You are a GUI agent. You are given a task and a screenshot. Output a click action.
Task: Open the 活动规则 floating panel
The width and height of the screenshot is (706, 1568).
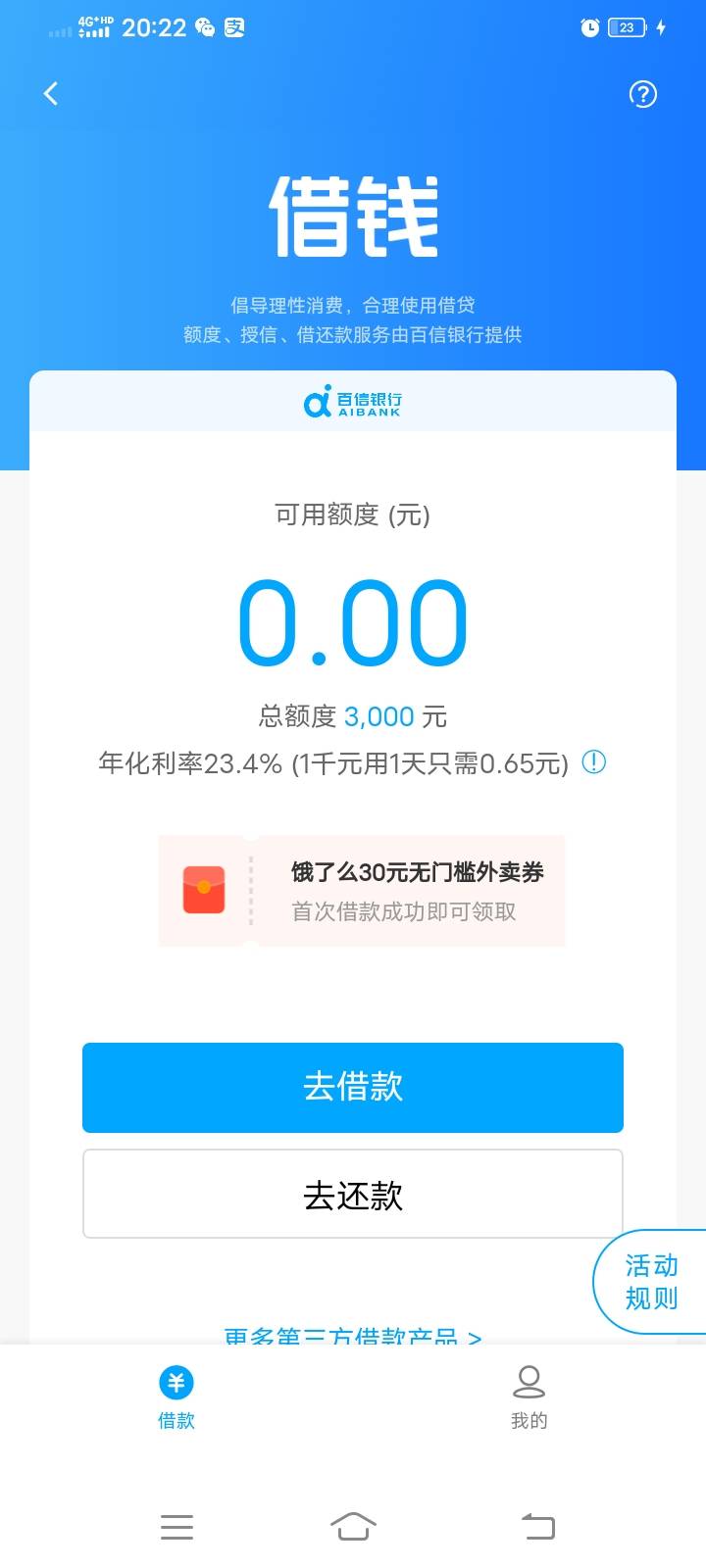[x=651, y=1282]
